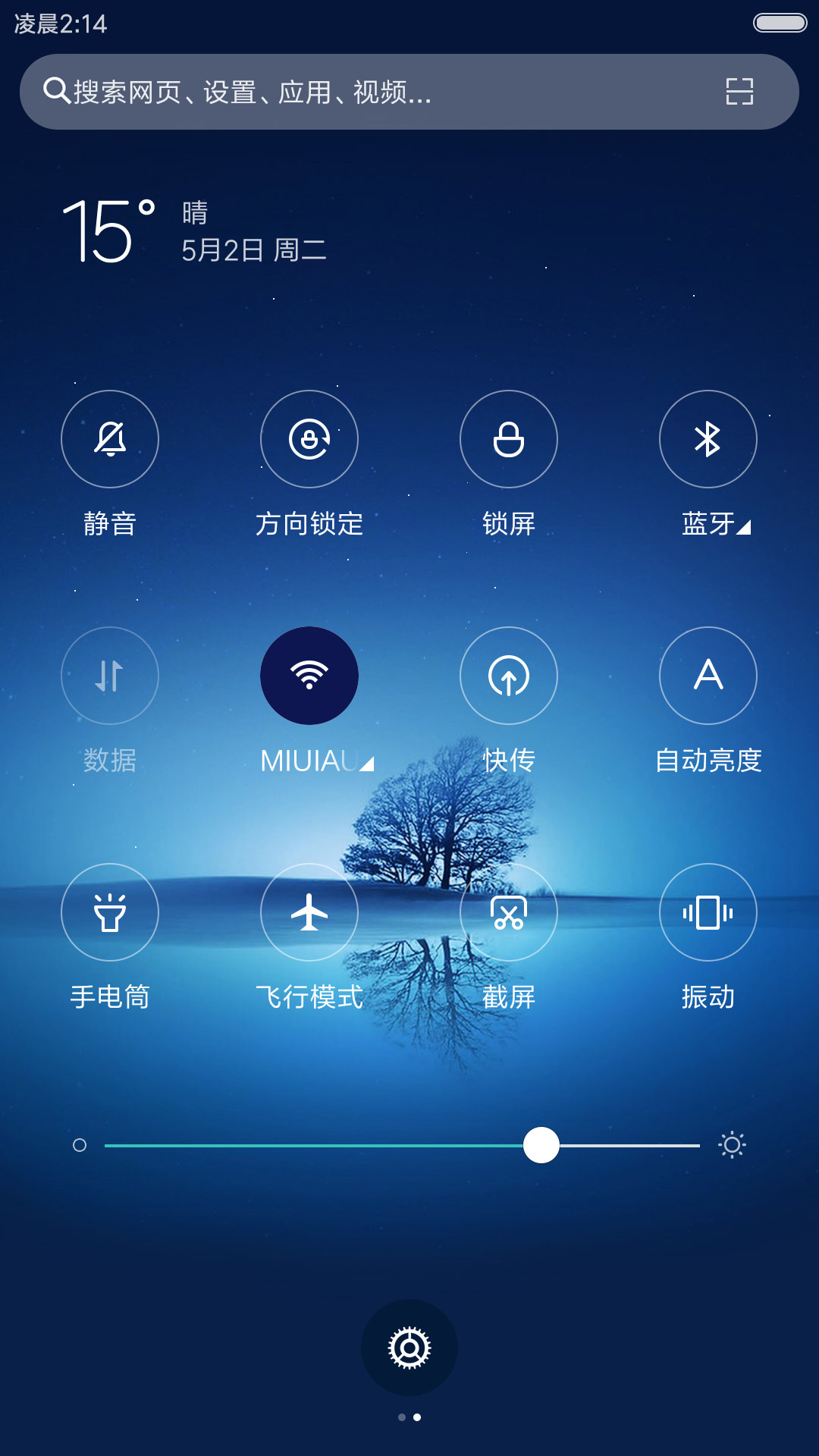Take a screenshot with 截屏
The width and height of the screenshot is (819, 1456).
coord(509,912)
